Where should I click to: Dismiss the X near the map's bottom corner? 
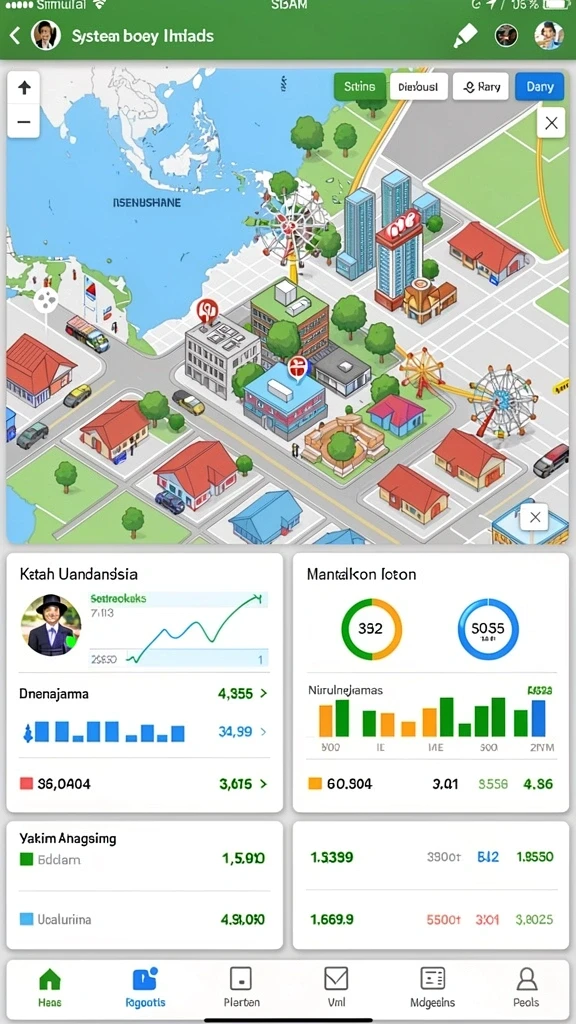pyautogui.click(x=535, y=518)
